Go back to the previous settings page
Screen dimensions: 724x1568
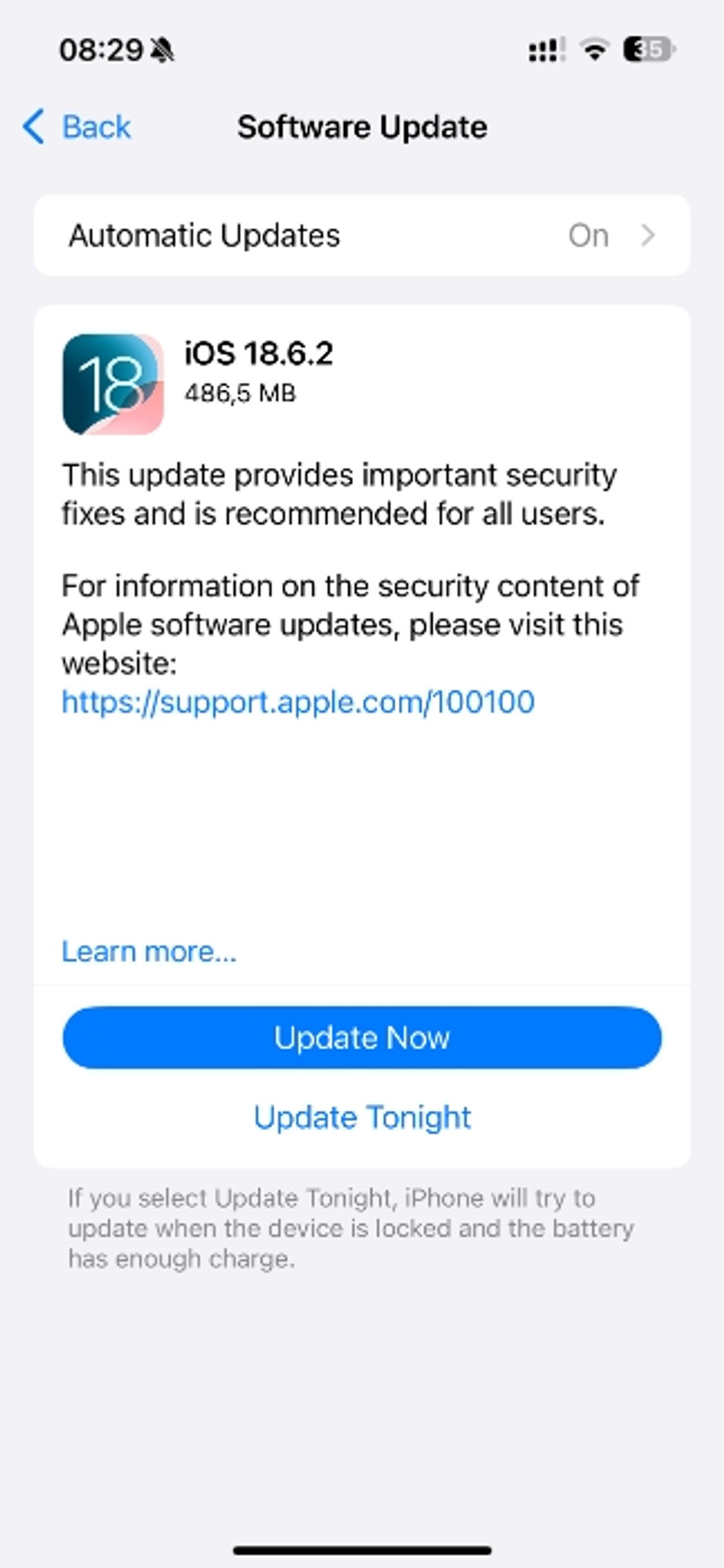[77, 127]
